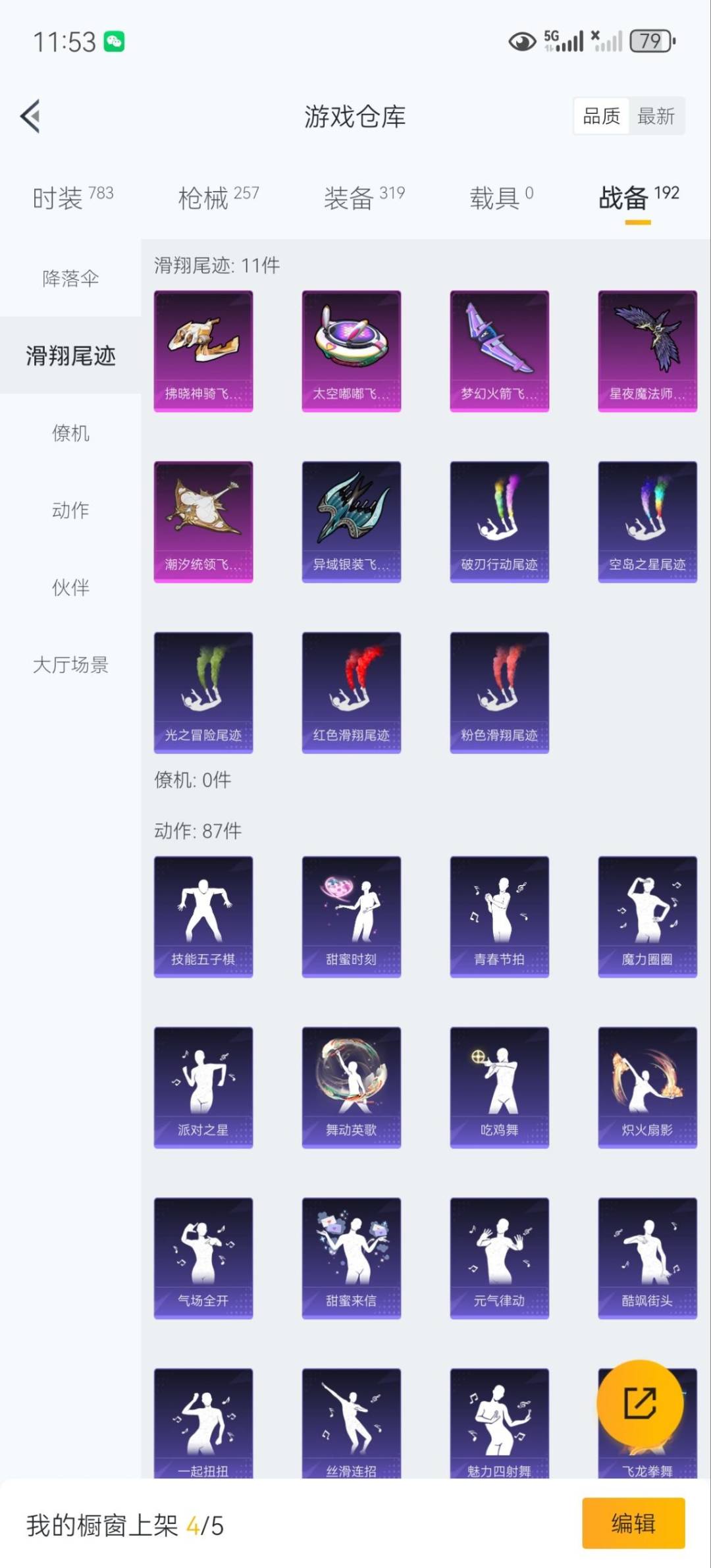711x1568 pixels.
Task: Open the 伙伴 section in sidebar
Action: [69, 589]
